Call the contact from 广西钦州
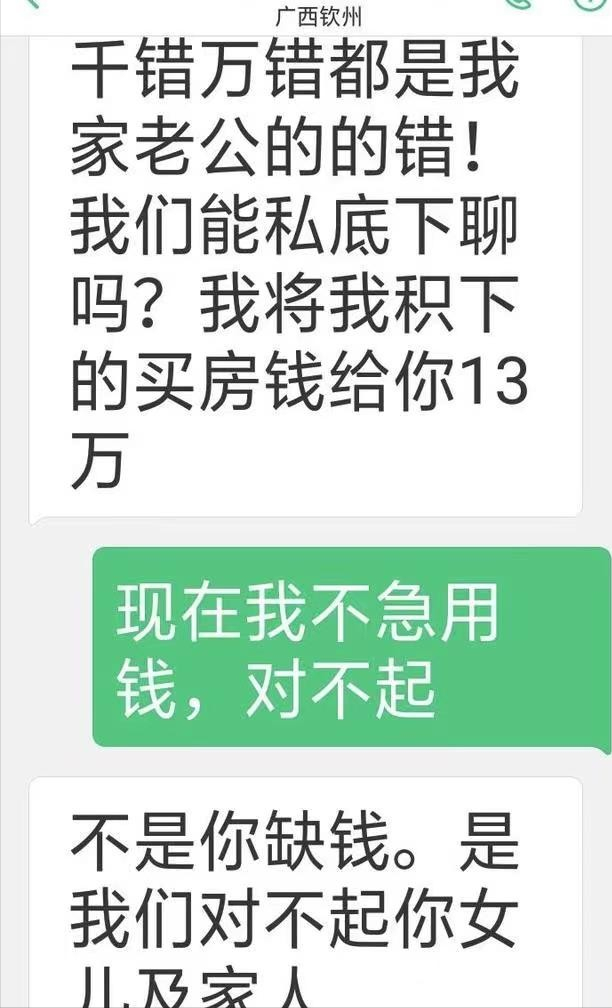 pos(519,4)
